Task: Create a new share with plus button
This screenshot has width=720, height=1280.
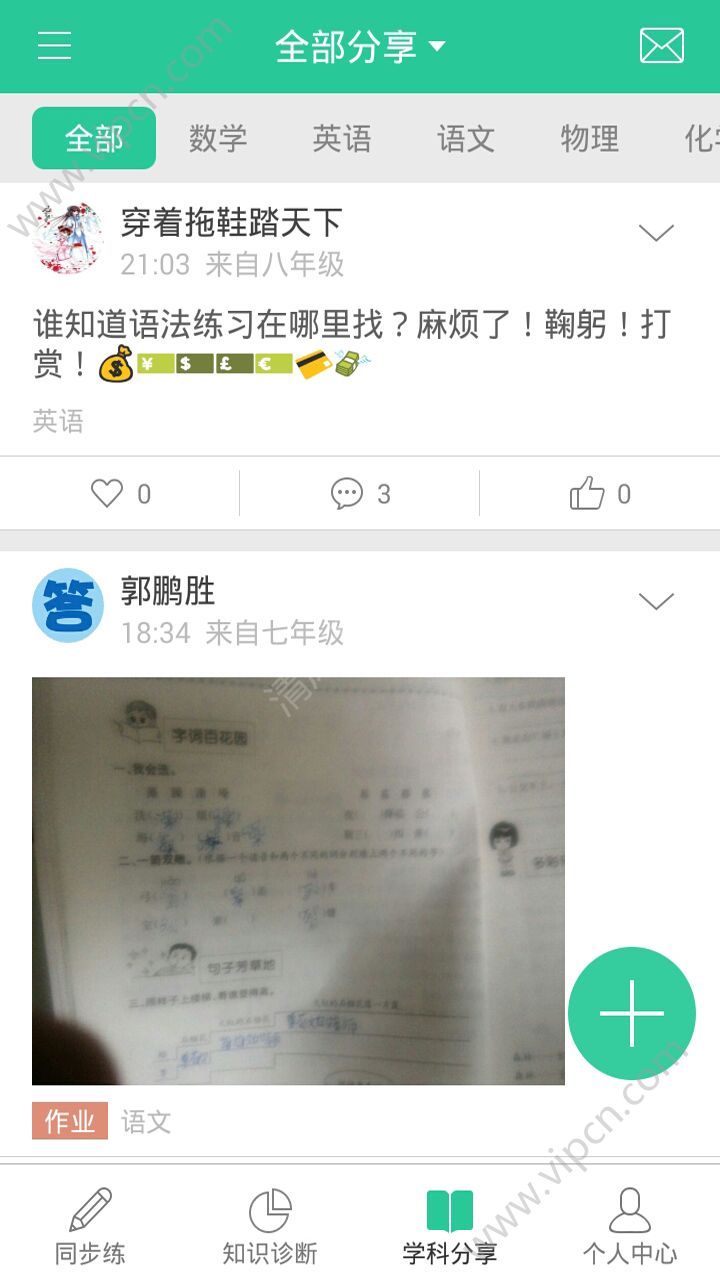Action: (632, 1013)
